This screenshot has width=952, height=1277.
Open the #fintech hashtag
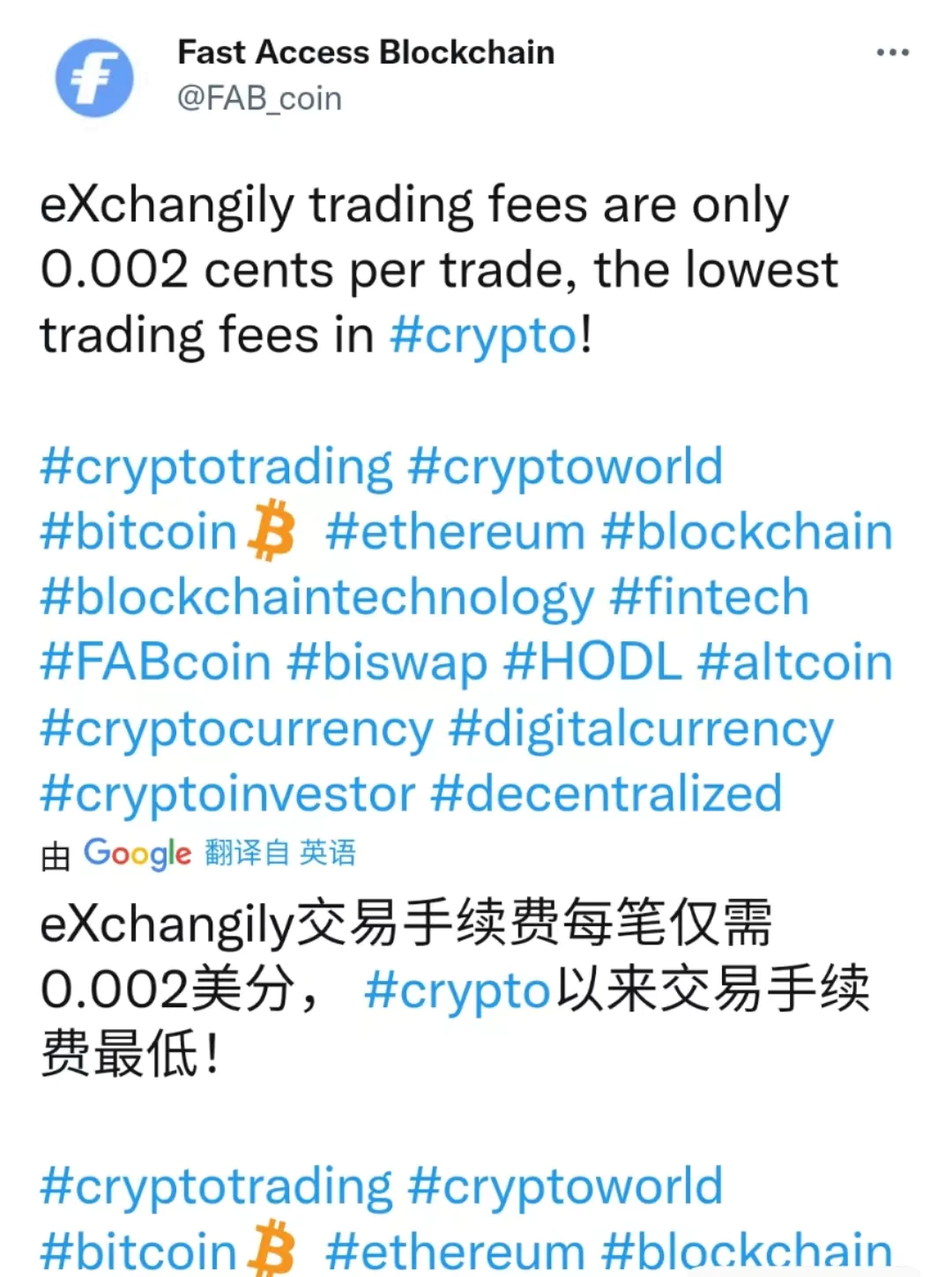click(x=710, y=598)
